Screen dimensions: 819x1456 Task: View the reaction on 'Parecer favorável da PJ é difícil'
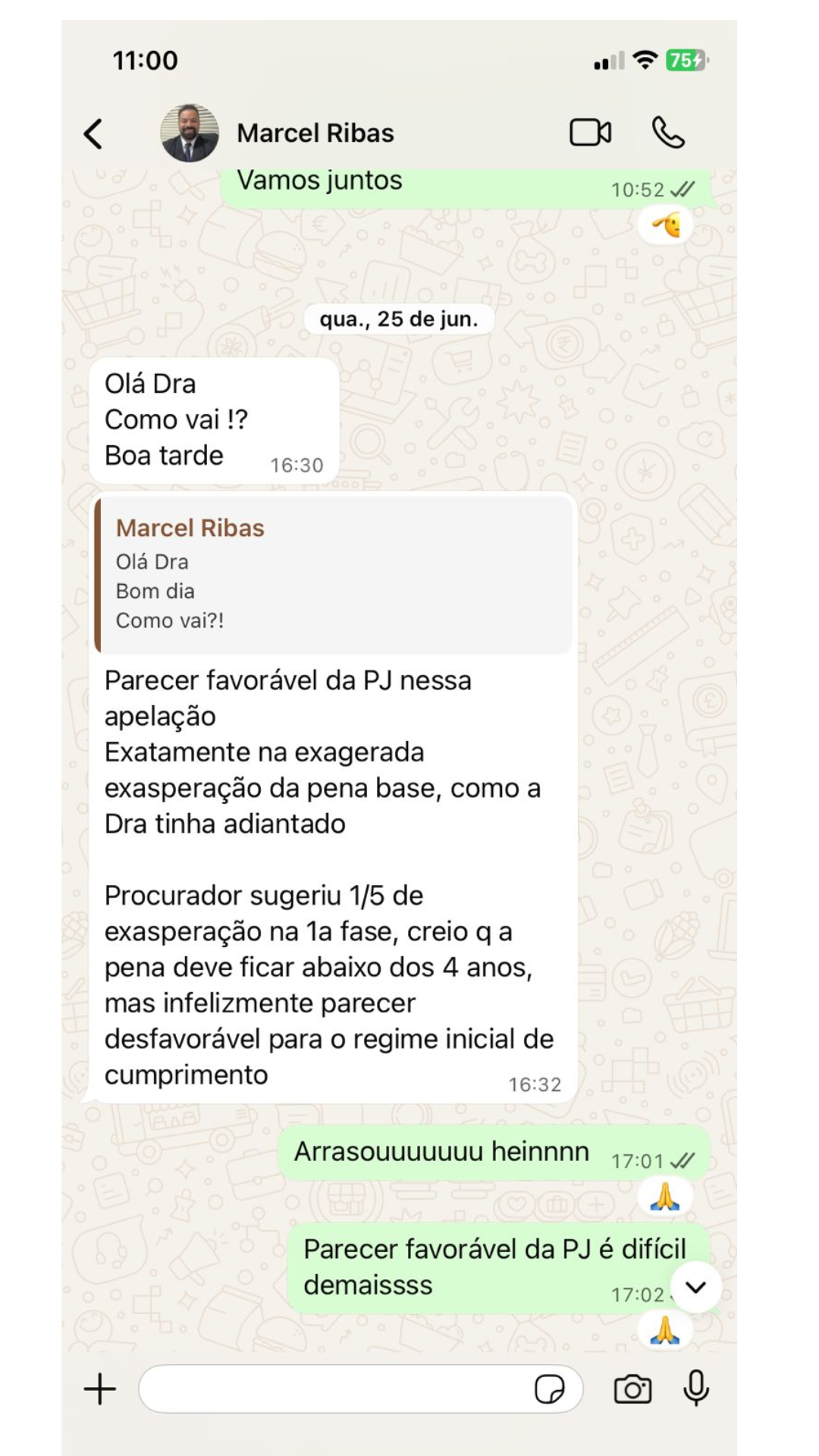tap(665, 1331)
